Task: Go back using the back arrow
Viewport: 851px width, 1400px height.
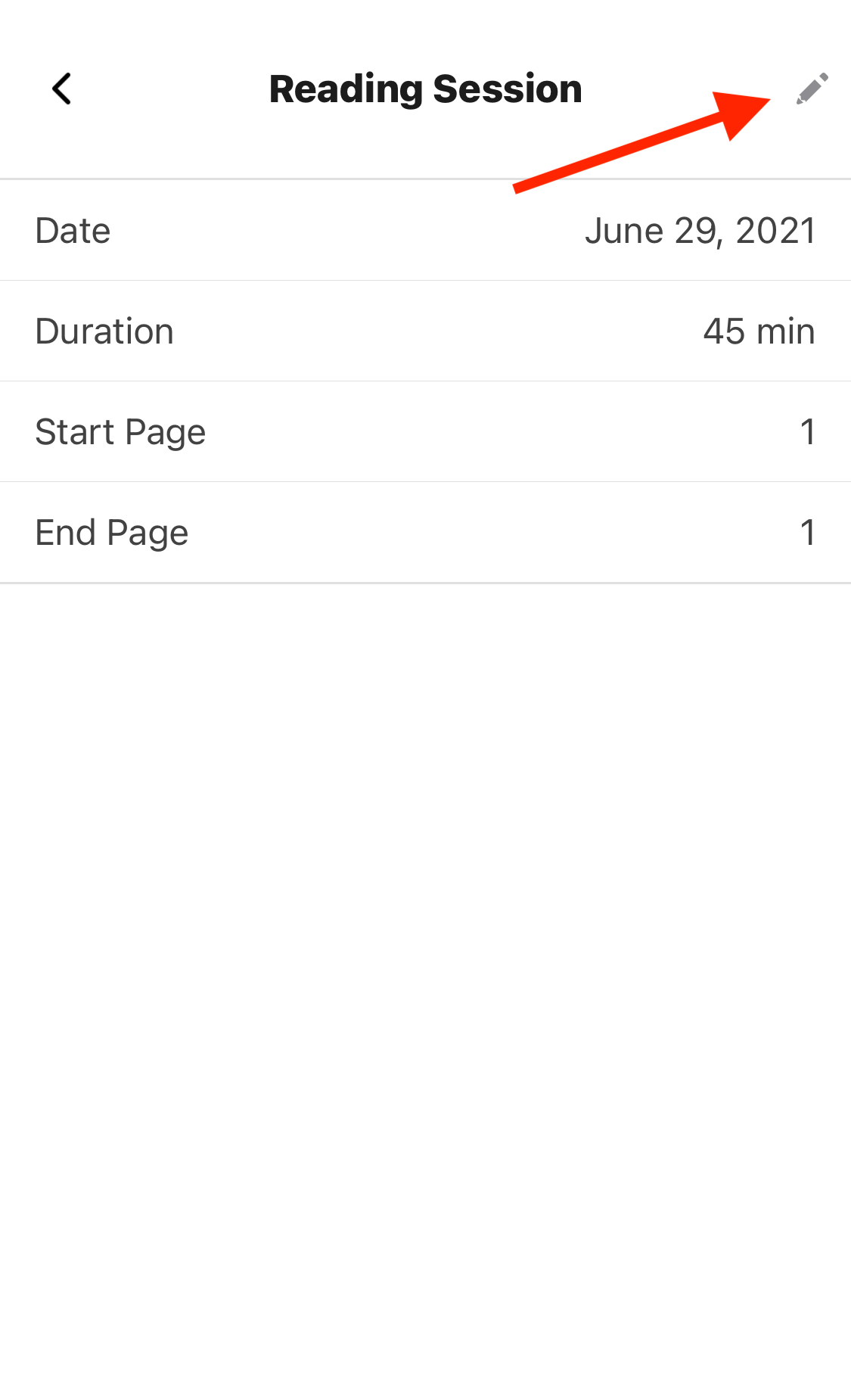Action: click(62, 89)
